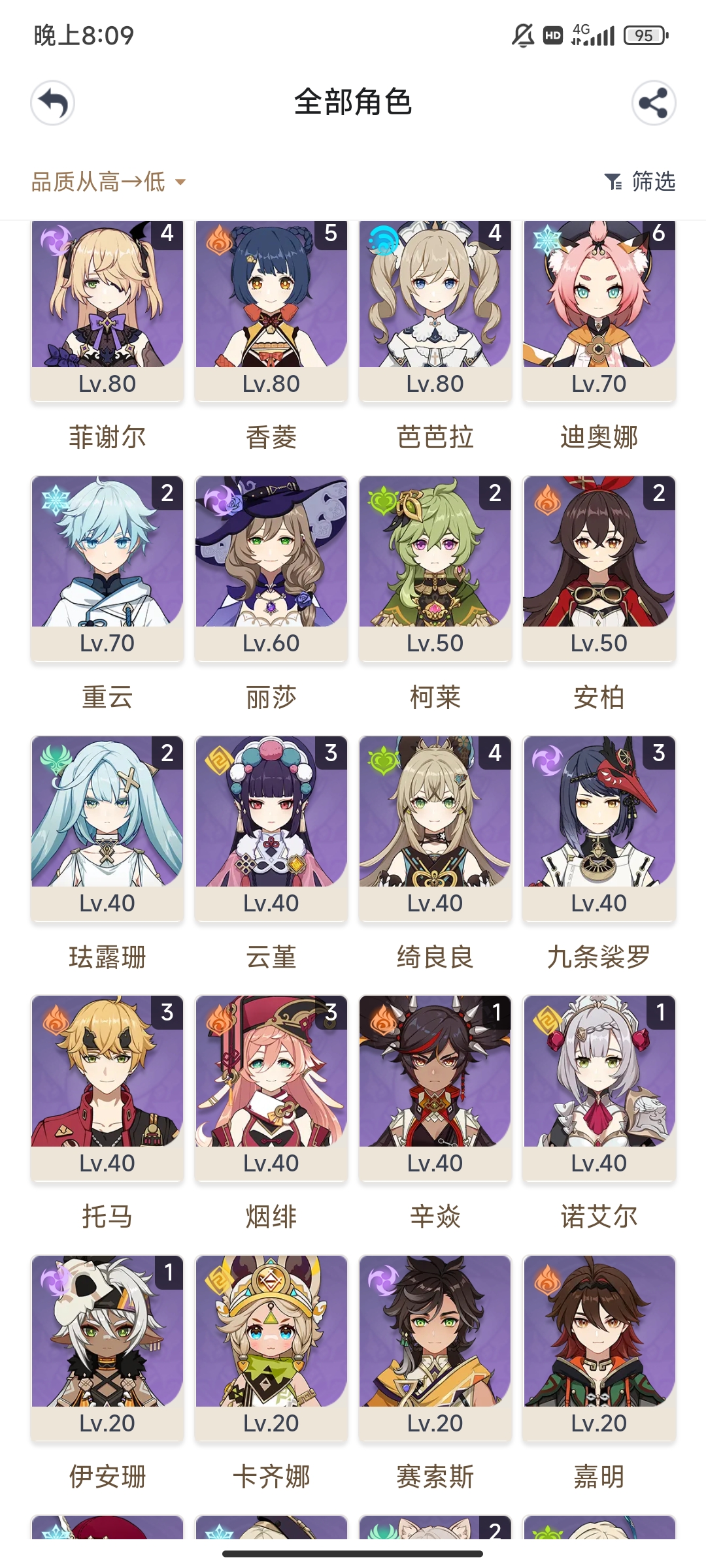Click the Geo element icon on 云堇's card
The width and height of the screenshot is (706, 1568).
[x=218, y=760]
